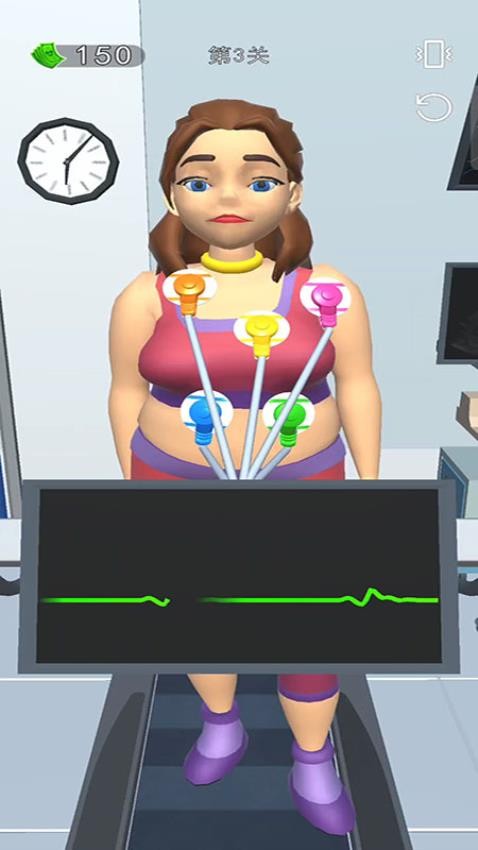Tap the orange electrode on the chest
The image size is (478, 850).
190,291
